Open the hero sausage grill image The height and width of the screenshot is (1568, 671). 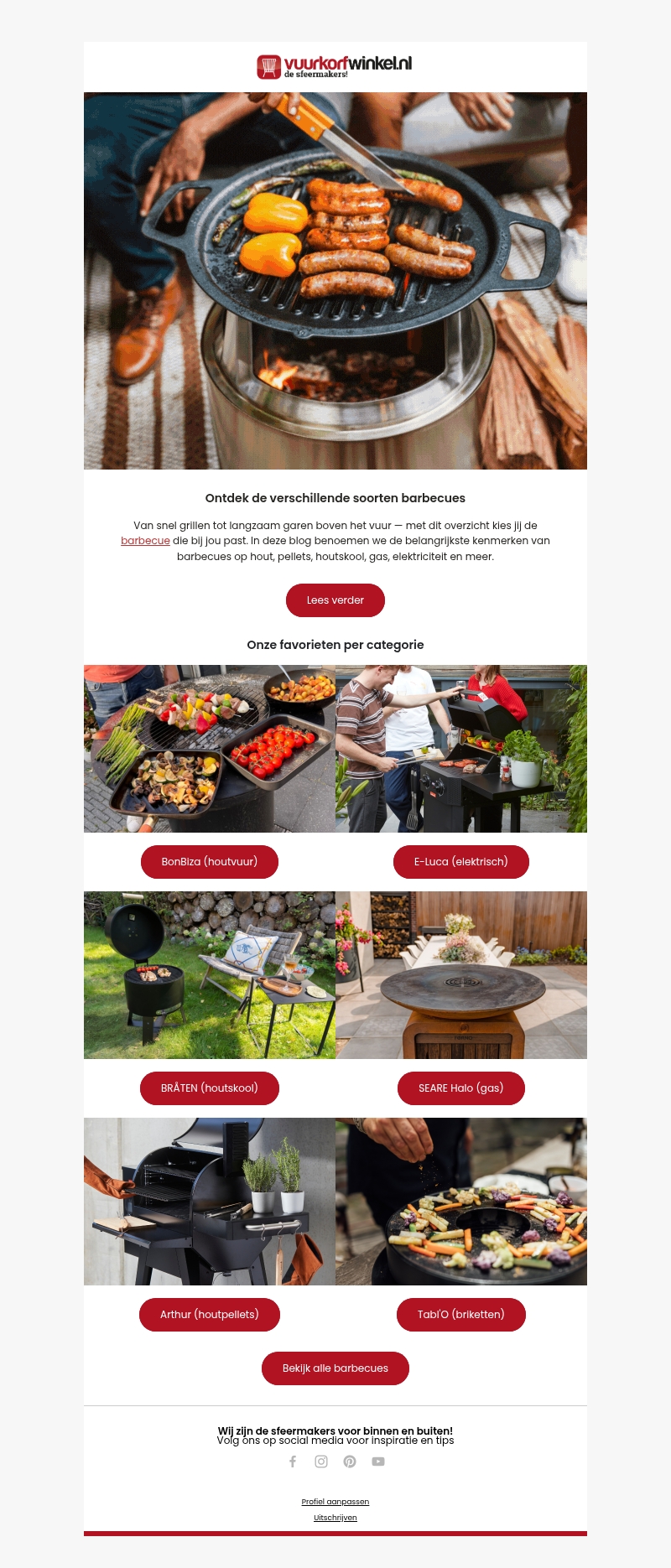coord(335,281)
